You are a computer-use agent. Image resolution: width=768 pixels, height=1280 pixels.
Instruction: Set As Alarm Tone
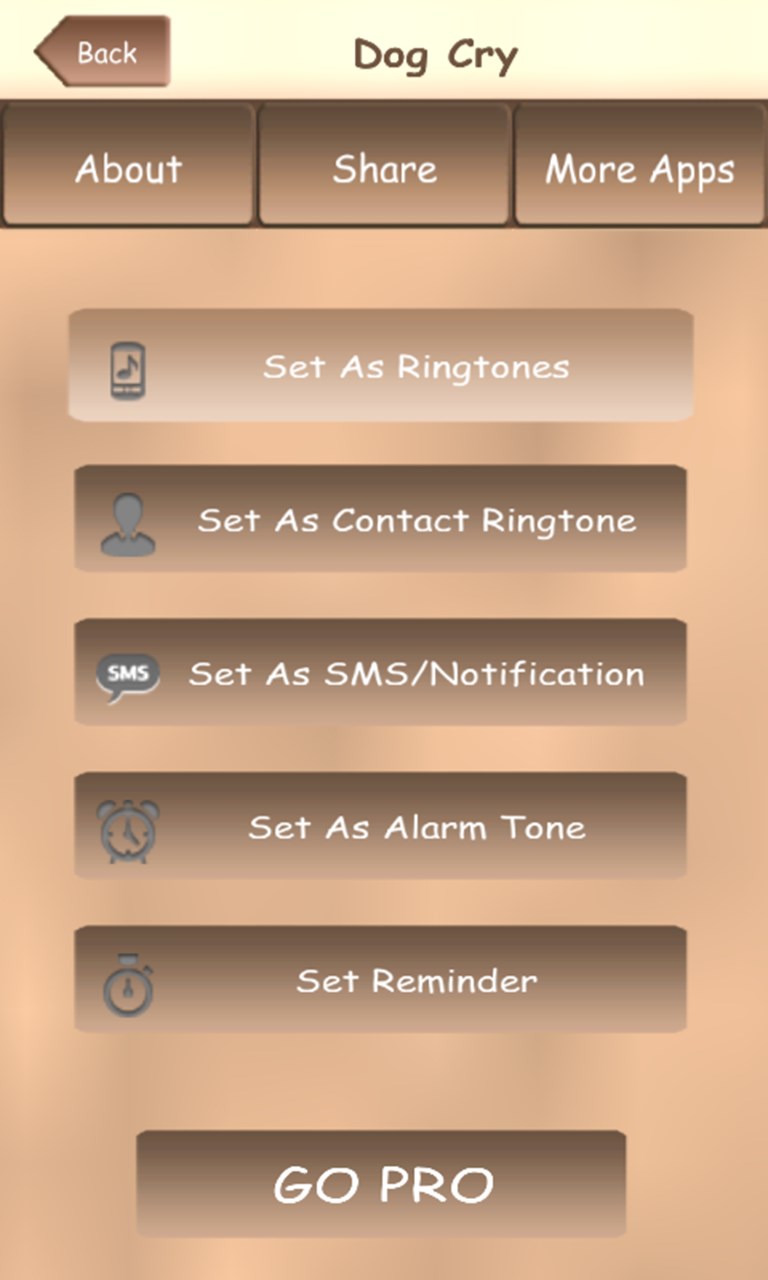(381, 826)
